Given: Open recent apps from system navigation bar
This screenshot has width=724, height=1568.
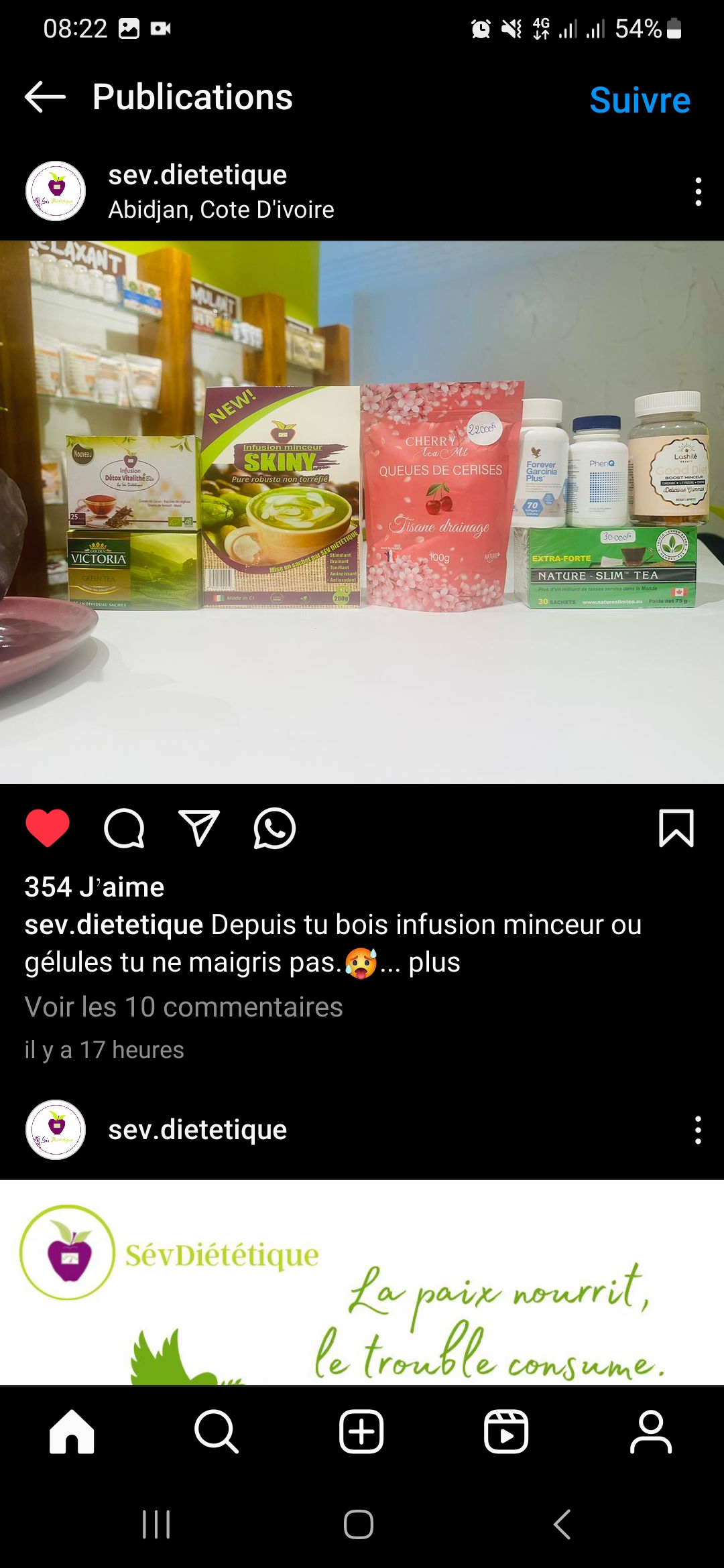Looking at the screenshot, I should 156,1524.
